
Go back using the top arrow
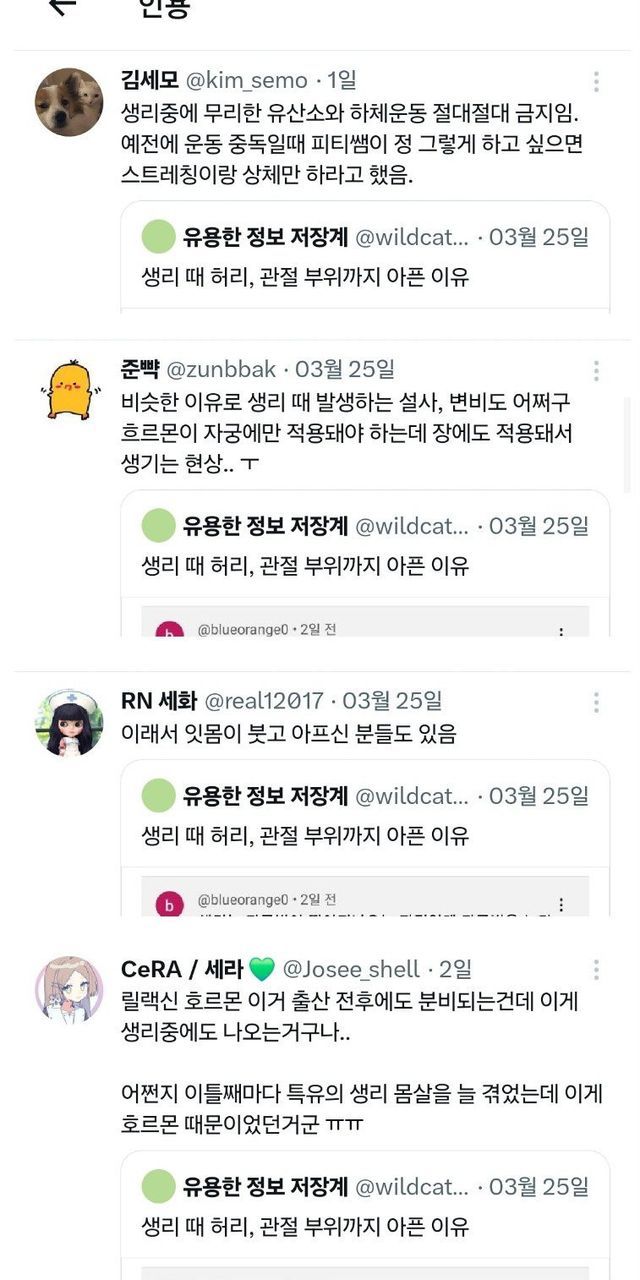[62, 6]
